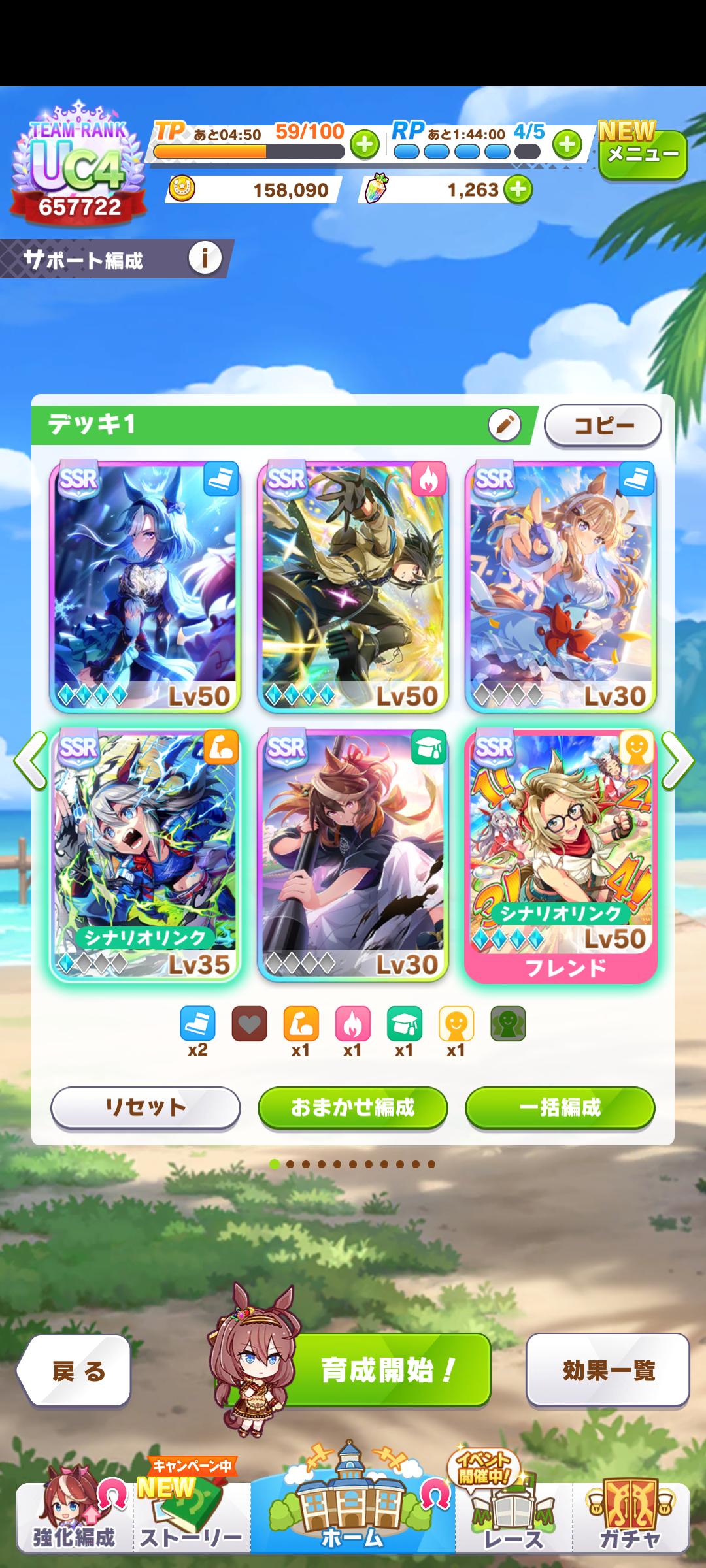The image size is (706, 1568).
Task: Tap 一括編成 bulk formation button
Action: click(x=560, y=1107)
